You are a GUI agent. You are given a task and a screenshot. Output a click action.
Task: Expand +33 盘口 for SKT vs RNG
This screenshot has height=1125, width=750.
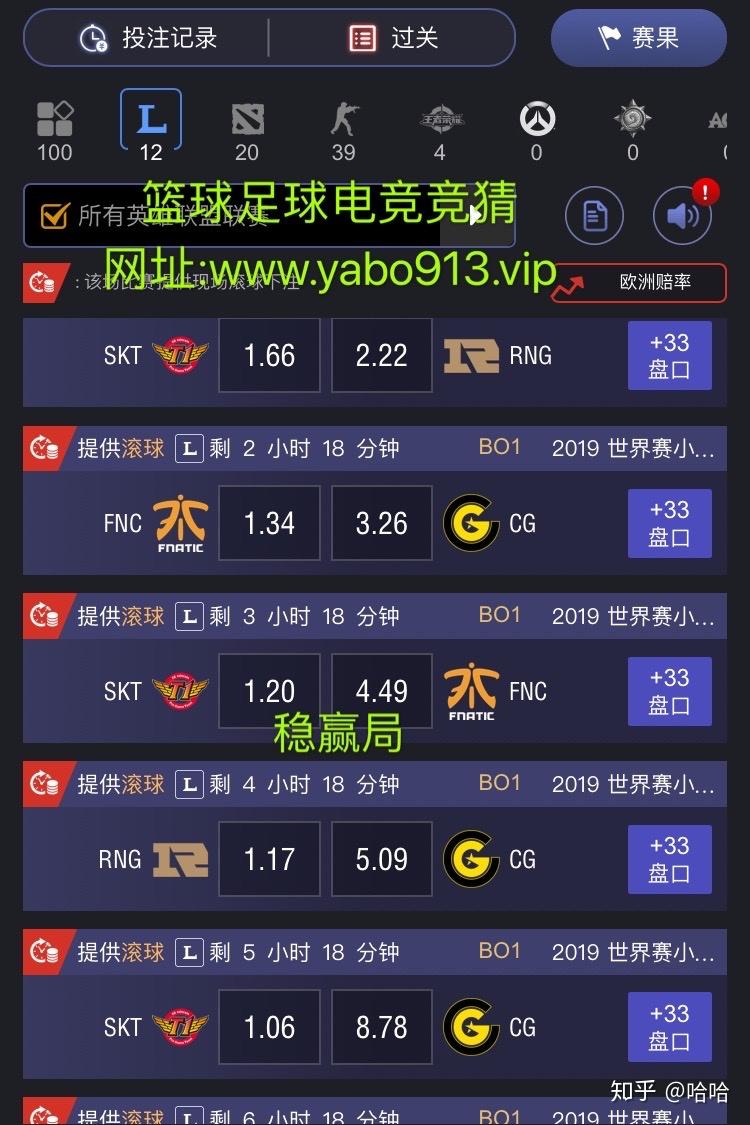click(x=670, y=355)
